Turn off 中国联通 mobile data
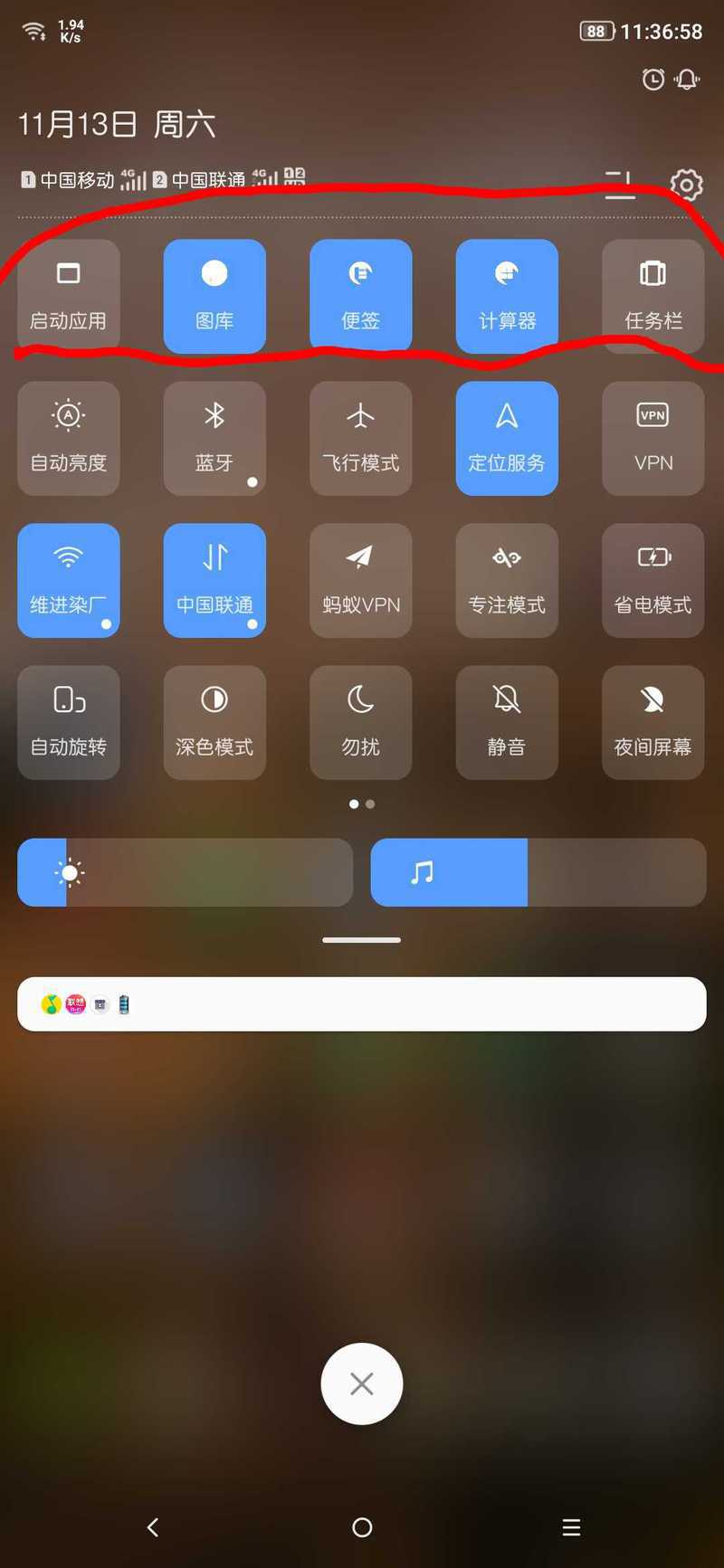This screenshot has height=1568, width=724. pyautogui.click(x=214, y=580)
